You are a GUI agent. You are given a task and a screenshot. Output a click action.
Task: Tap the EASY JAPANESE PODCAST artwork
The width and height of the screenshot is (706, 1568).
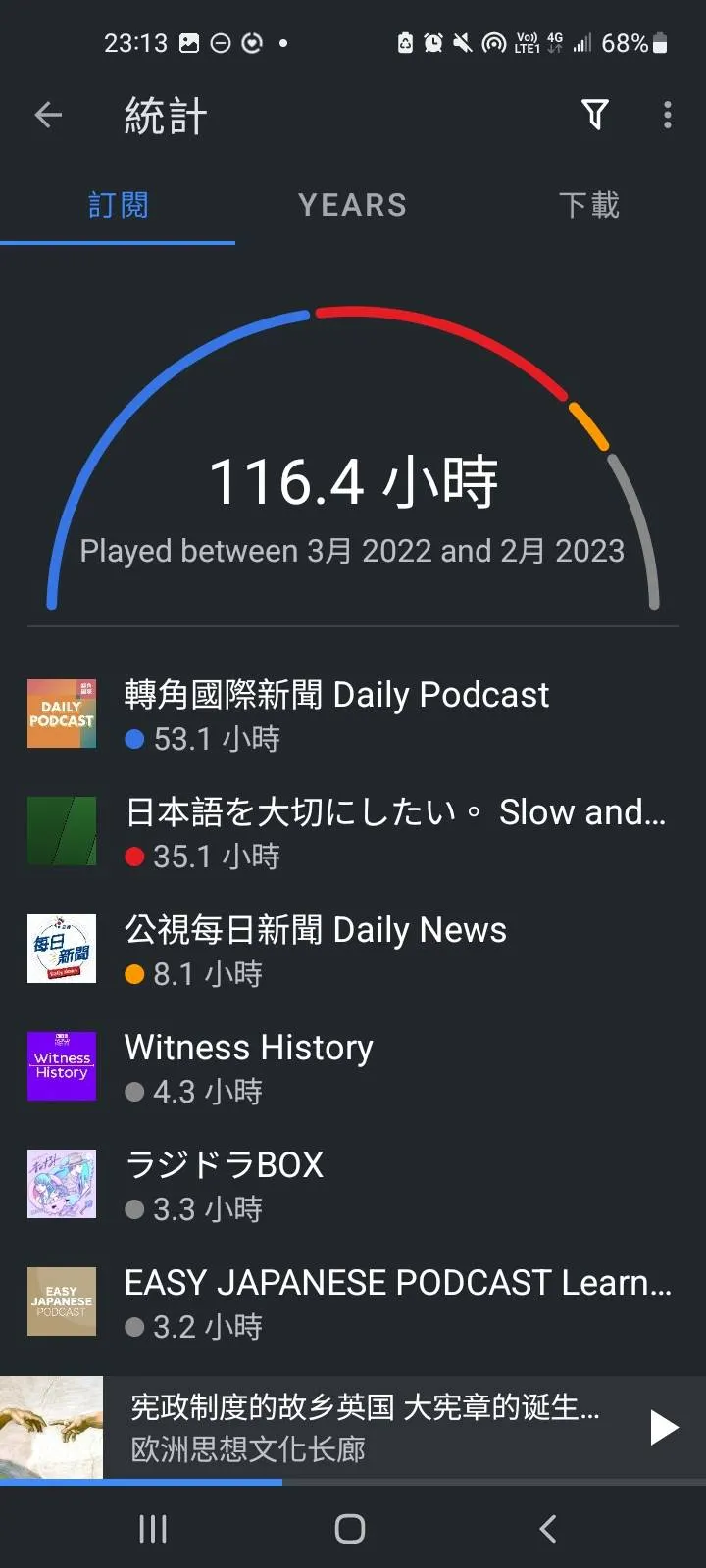(61, 1301)
